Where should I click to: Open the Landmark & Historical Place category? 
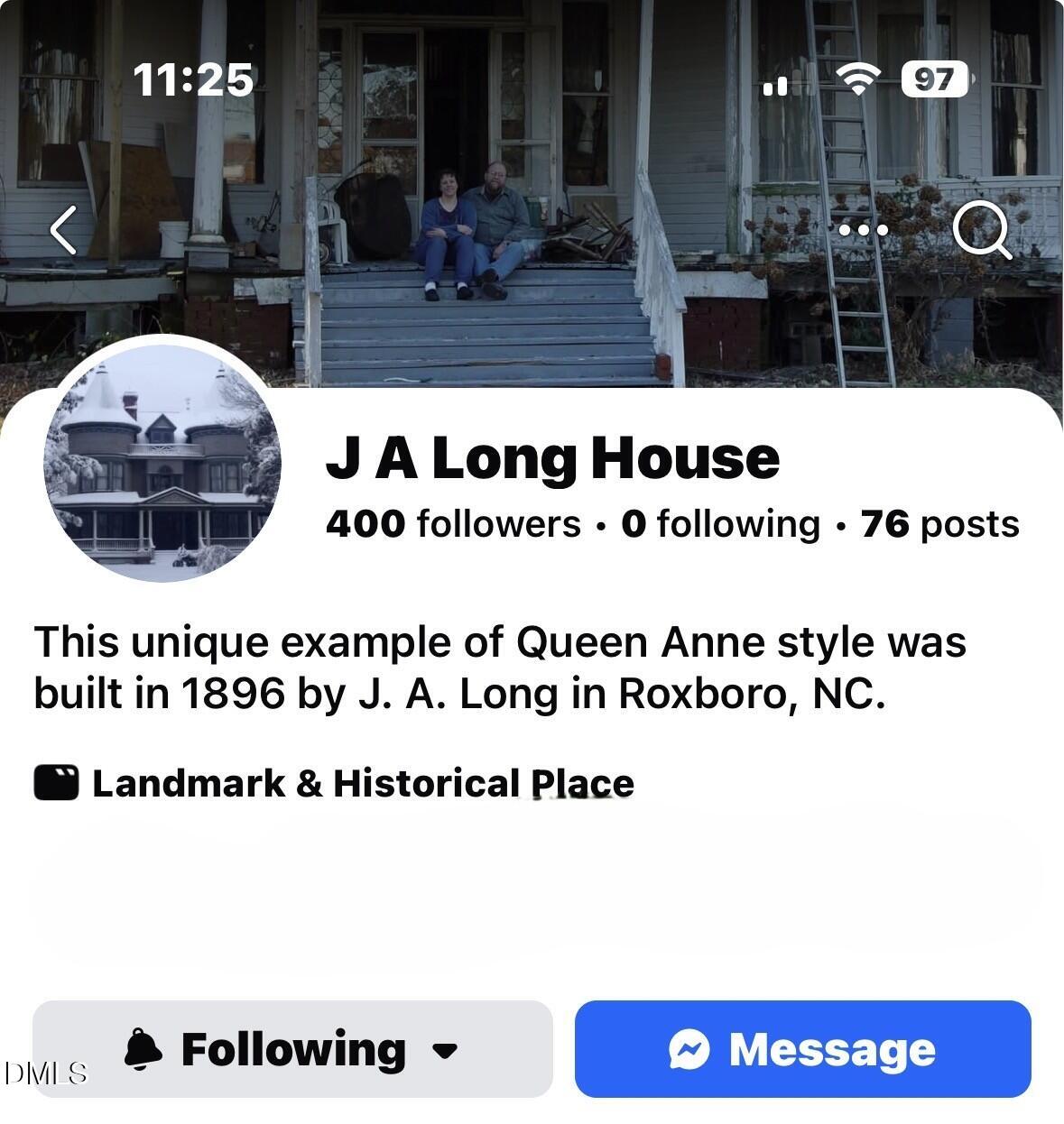(362, 783)
